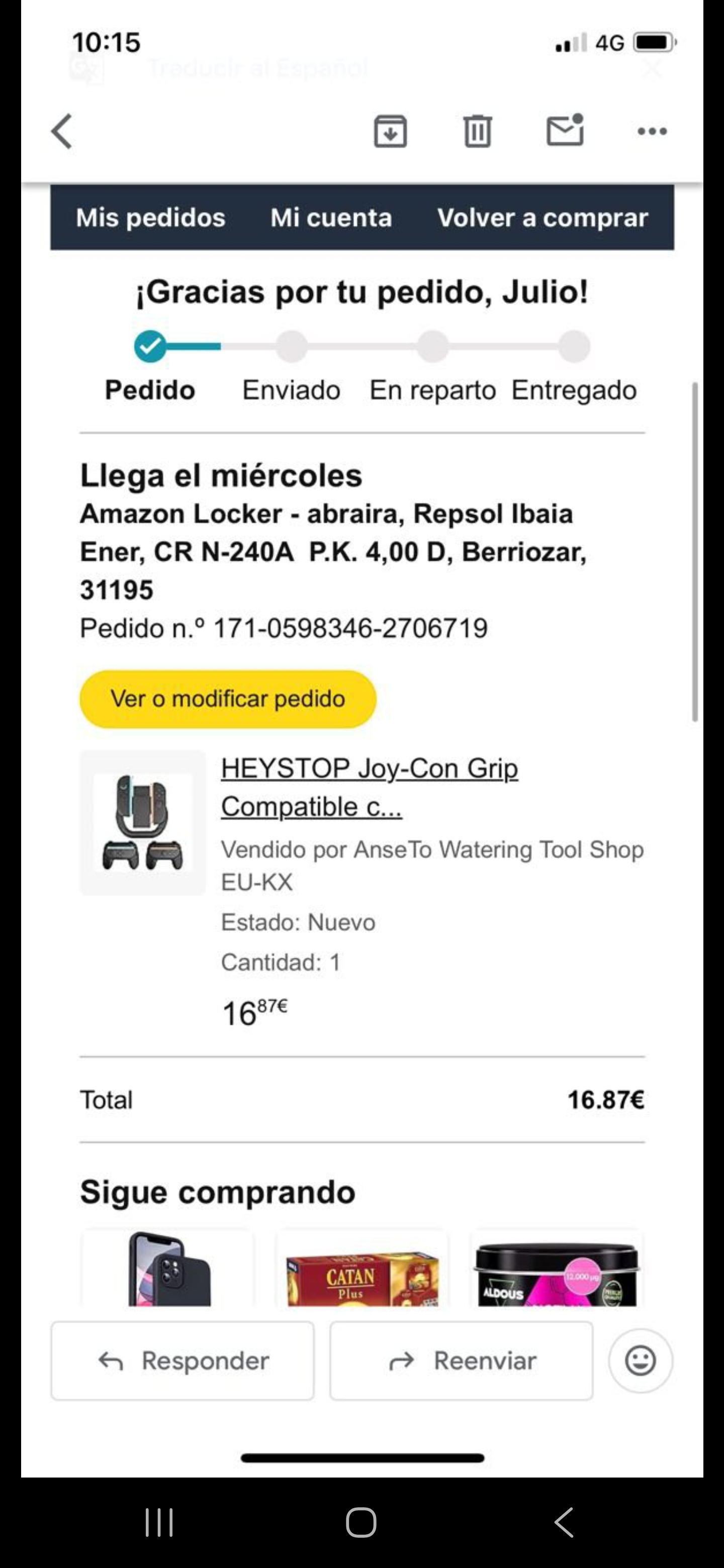Open recent apps from the navigation bar

click(159, 1522)
